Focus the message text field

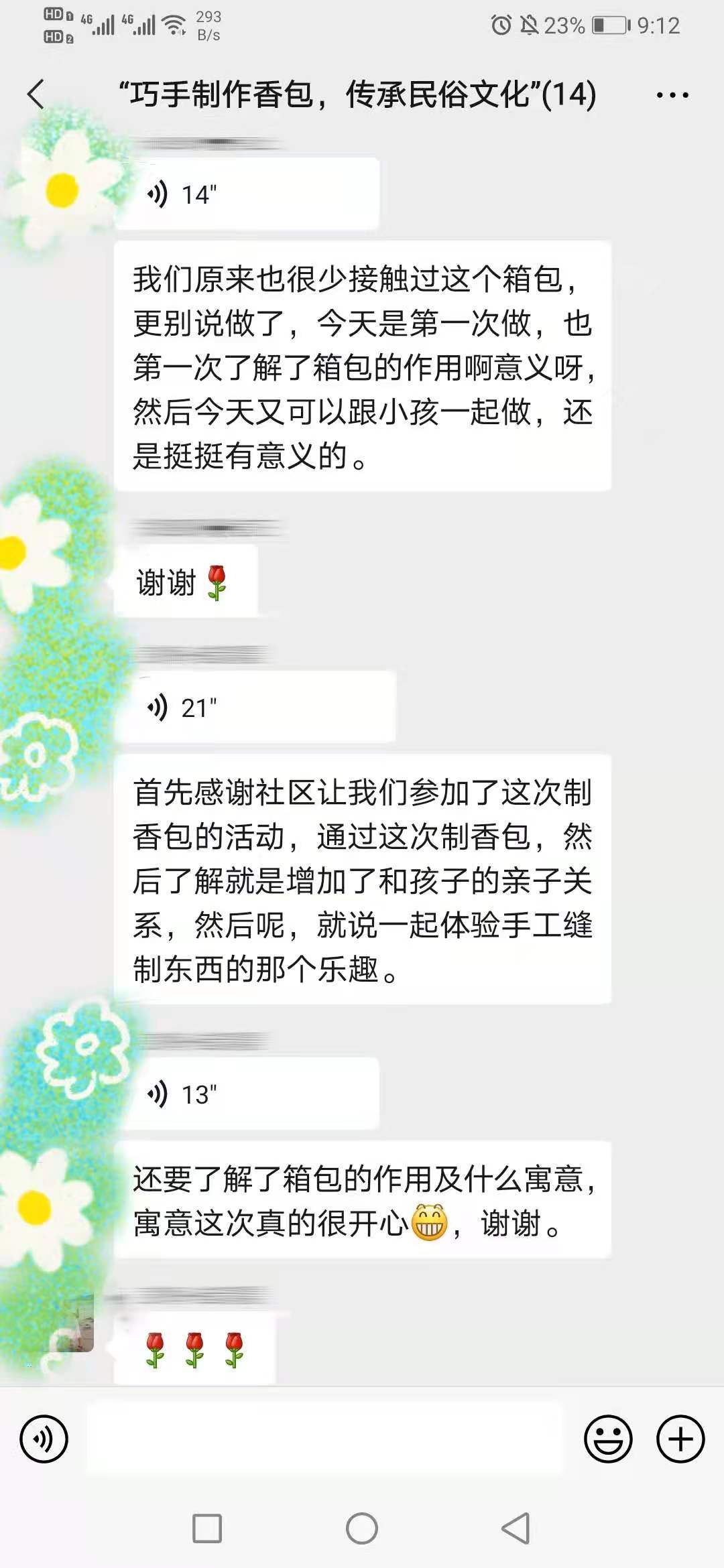point(324,1439)
